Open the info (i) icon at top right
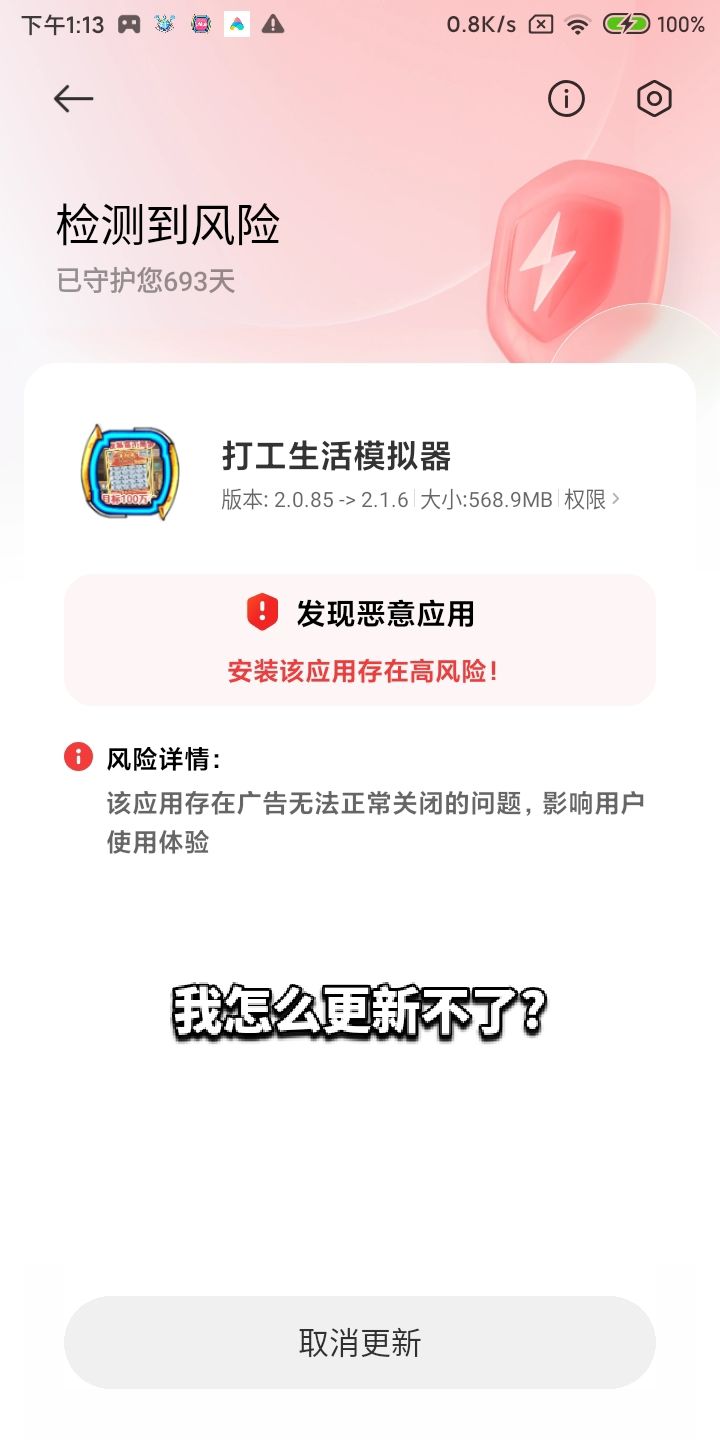This screenshot has width=720, height=1440. (566, 99)
